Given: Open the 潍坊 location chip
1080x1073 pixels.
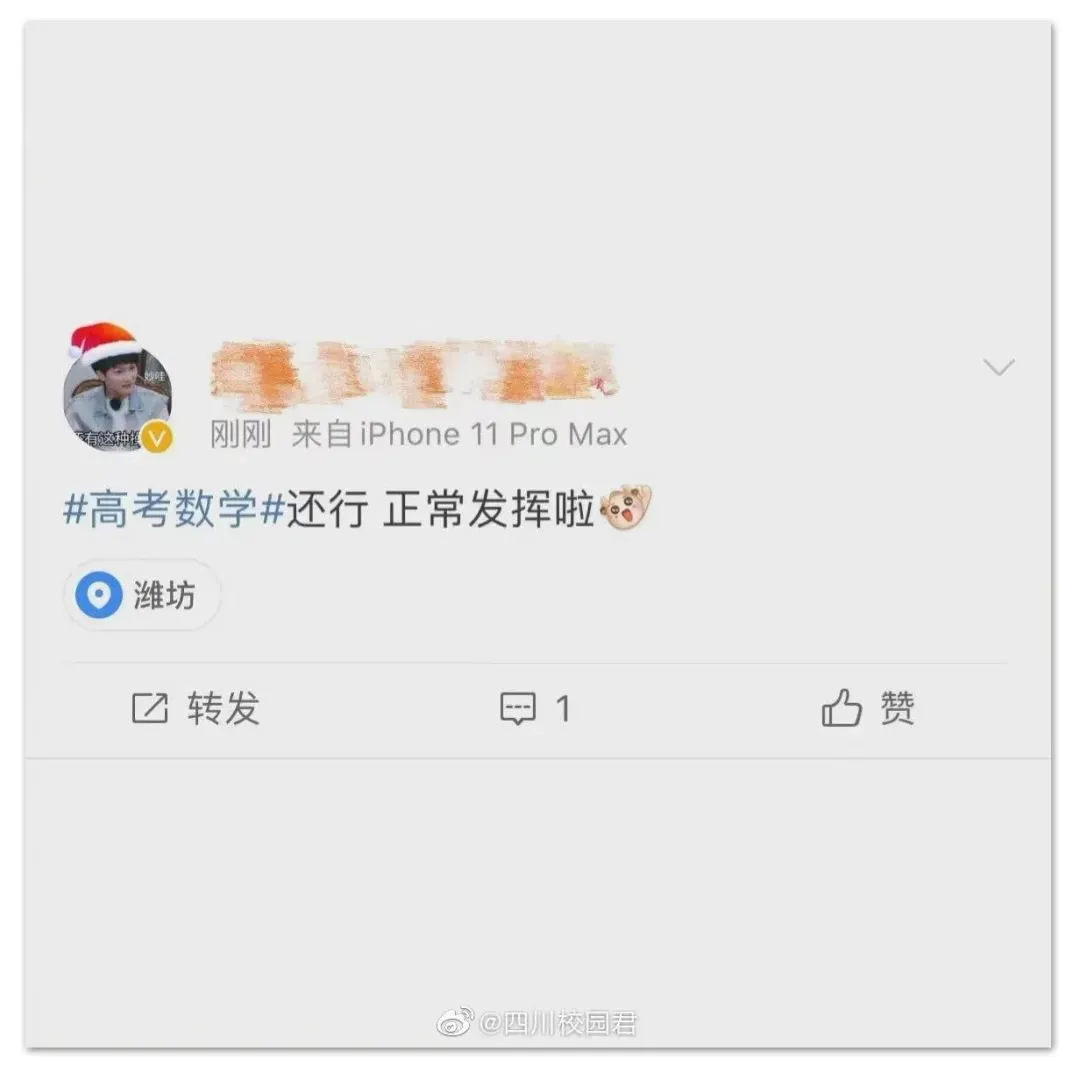Looking at the screenshot, I should [143, 596].
